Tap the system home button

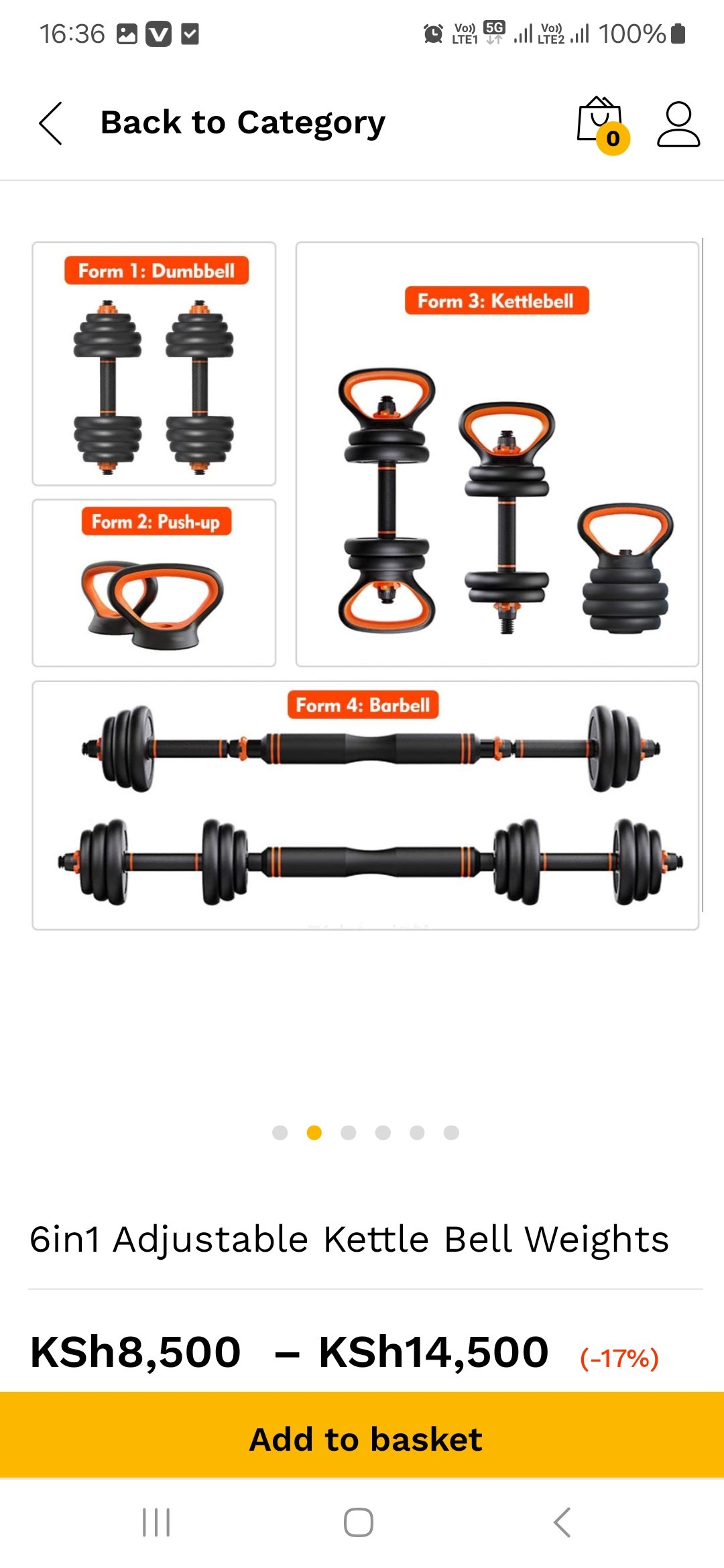click(x=359, y=1522)
